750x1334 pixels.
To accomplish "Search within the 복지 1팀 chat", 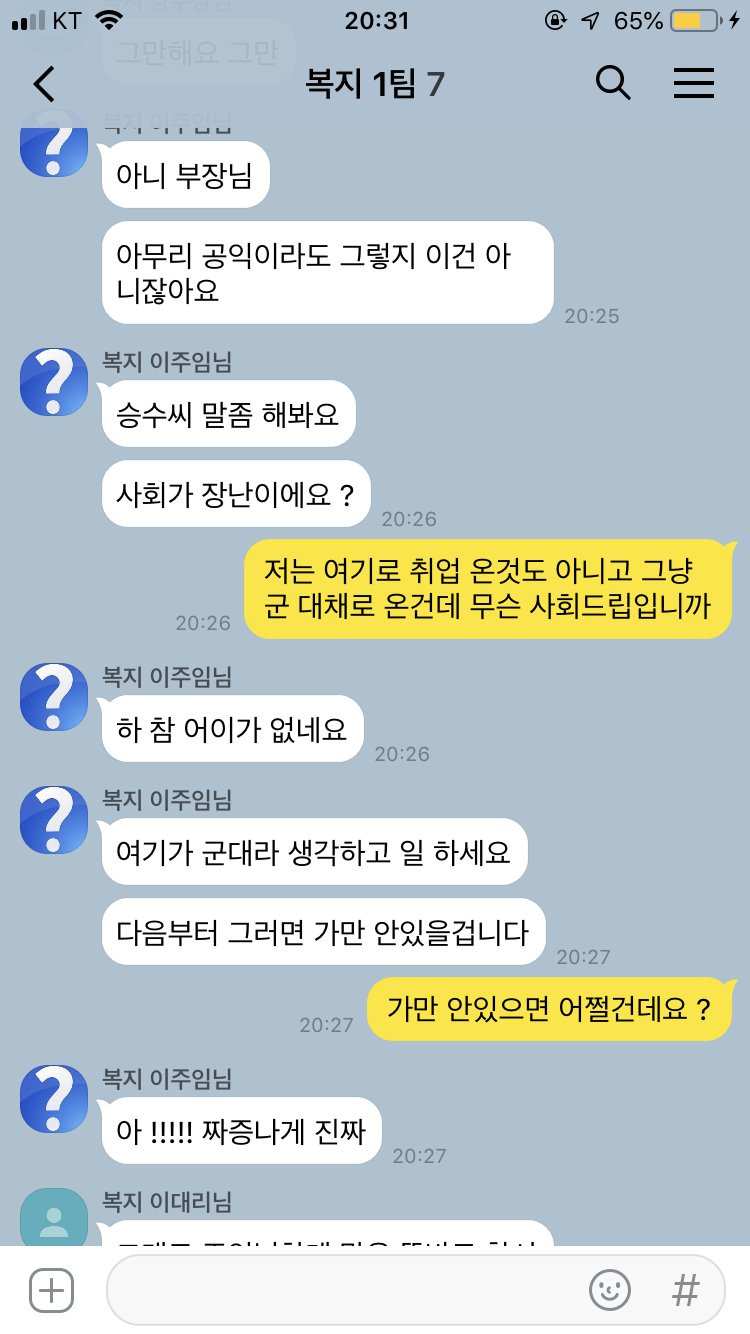I will click(613, 84).
